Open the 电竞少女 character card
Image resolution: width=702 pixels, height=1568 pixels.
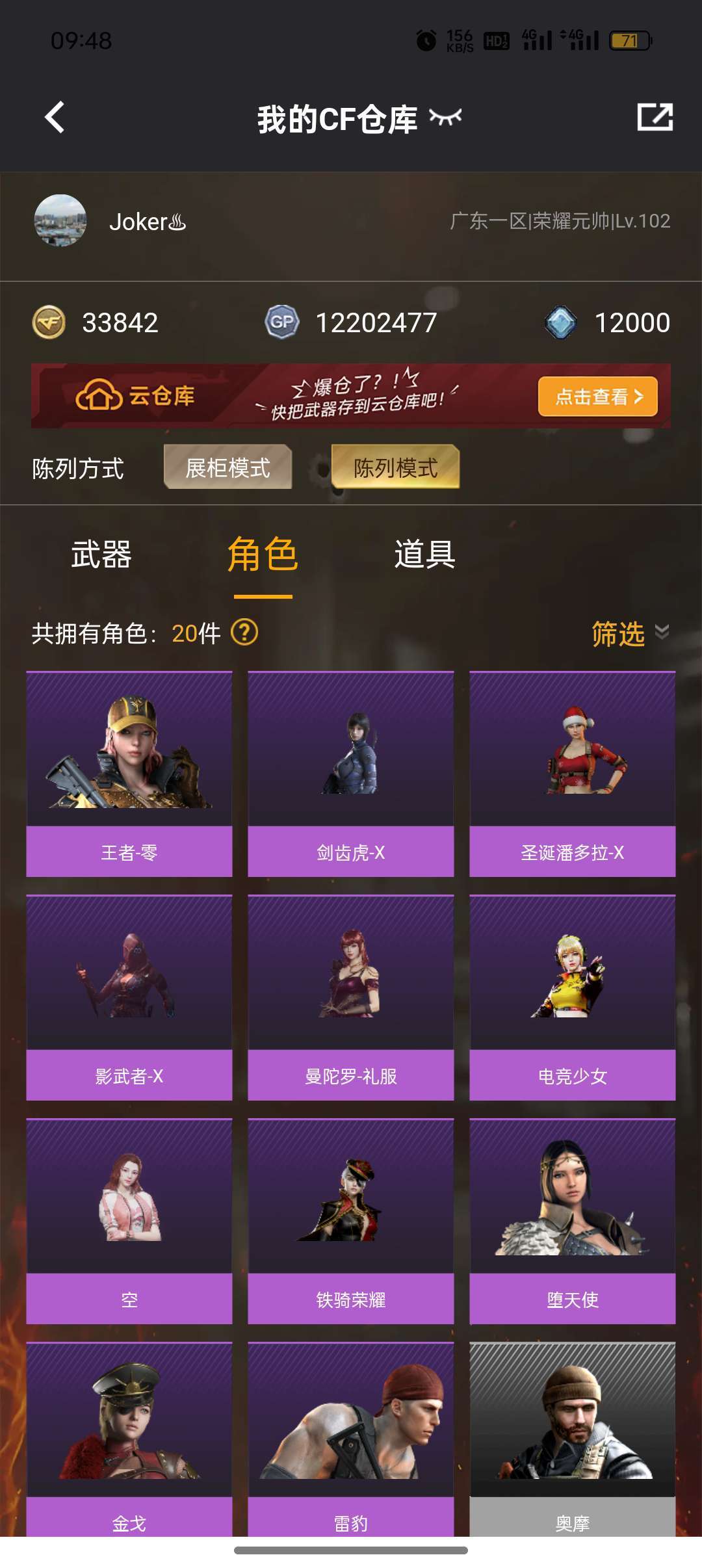coord(572,997)
